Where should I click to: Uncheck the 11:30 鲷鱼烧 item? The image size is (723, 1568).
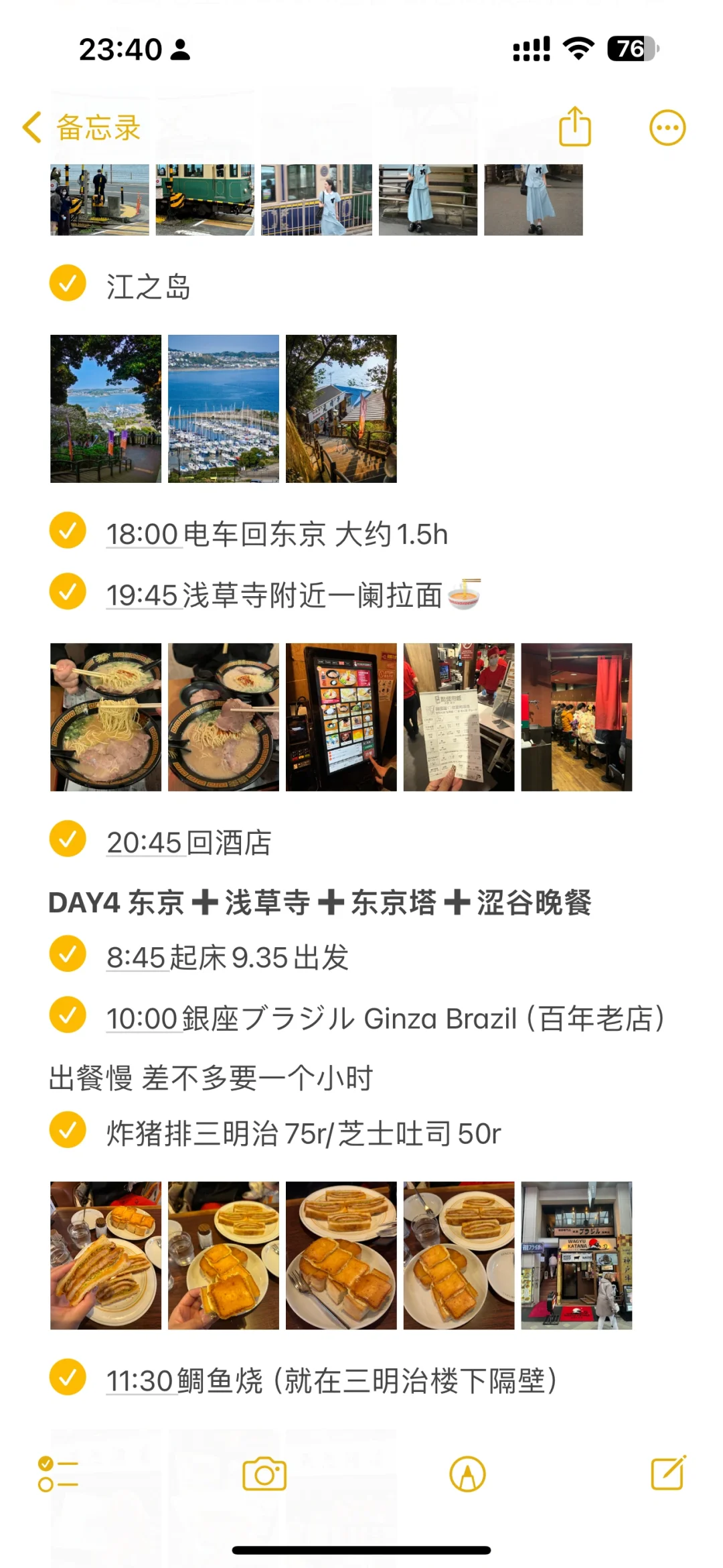(68, 1377)
